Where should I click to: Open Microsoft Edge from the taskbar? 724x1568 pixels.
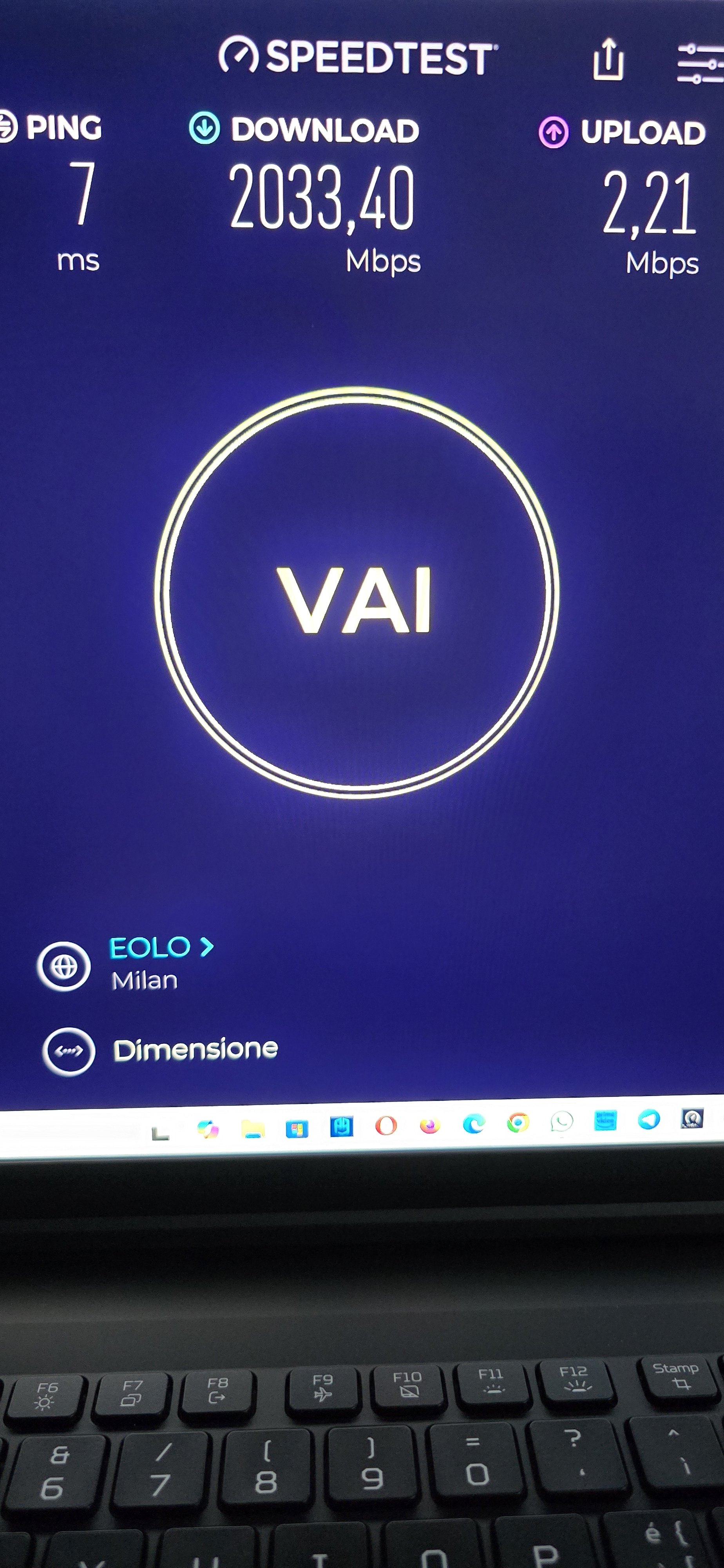(473, 1123)
